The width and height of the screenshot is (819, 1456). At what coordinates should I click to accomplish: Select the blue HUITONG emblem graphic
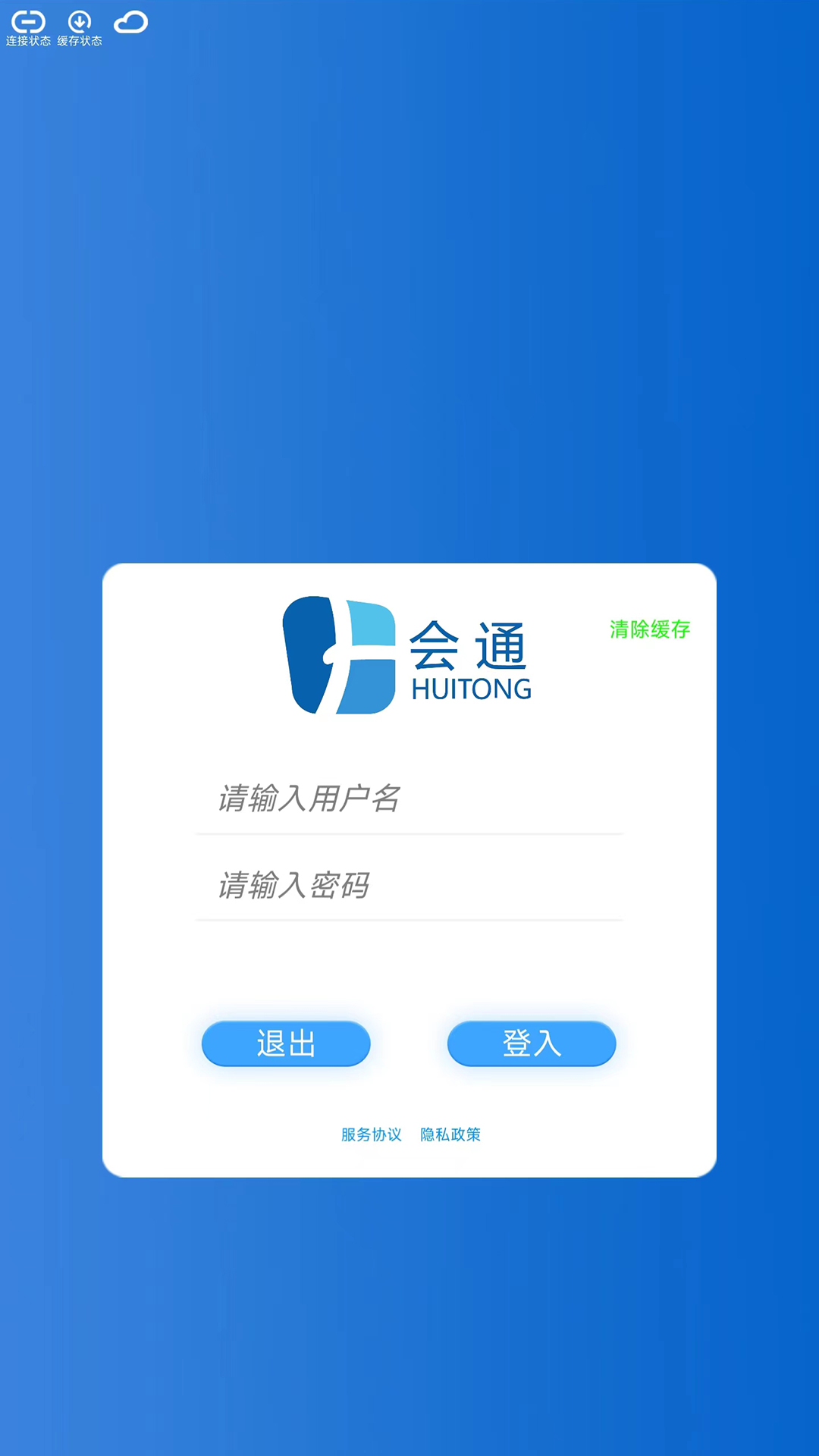pos(341,656)
